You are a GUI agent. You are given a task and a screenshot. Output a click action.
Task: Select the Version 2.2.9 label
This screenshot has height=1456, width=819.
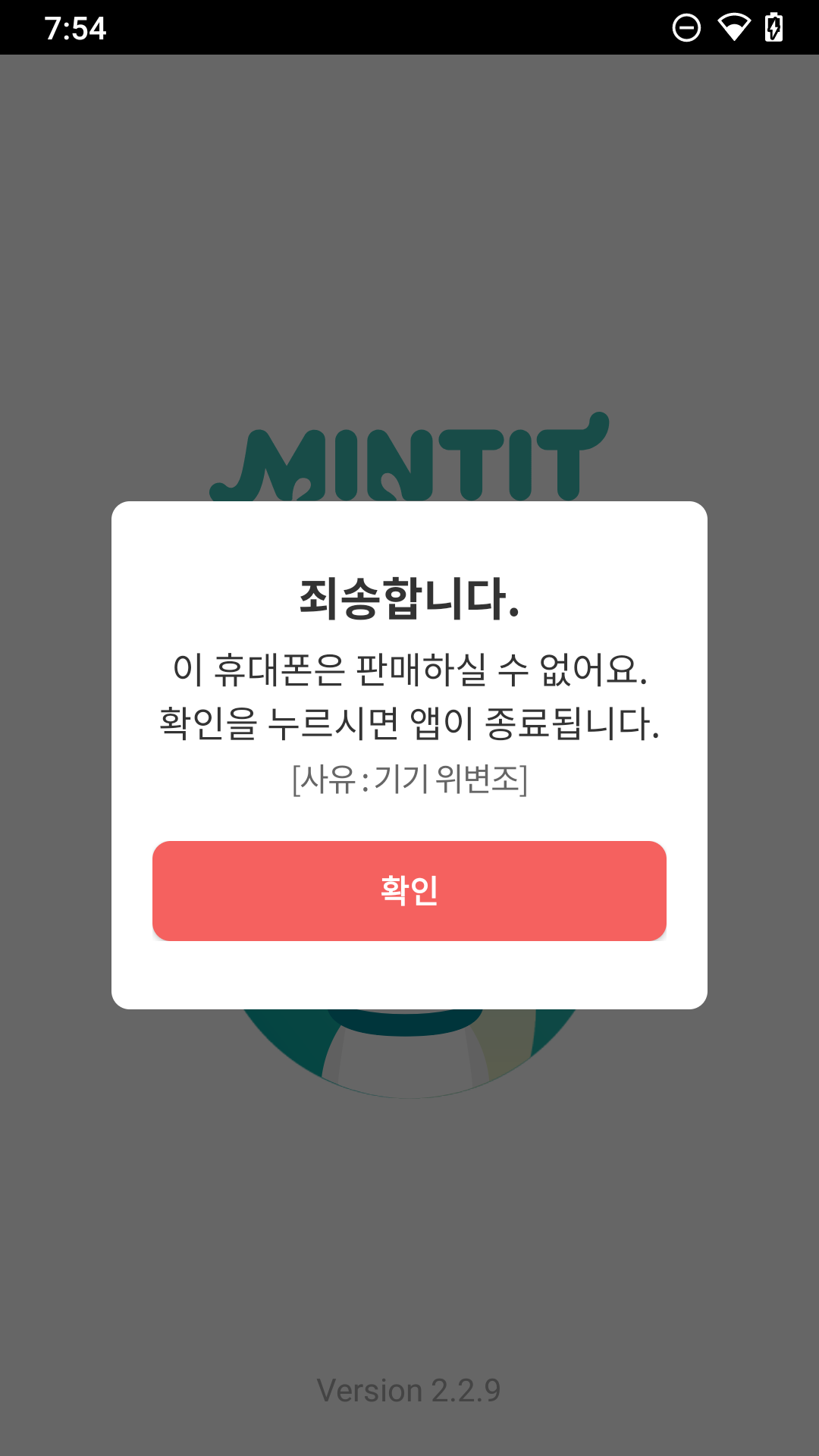(409, 1389)
